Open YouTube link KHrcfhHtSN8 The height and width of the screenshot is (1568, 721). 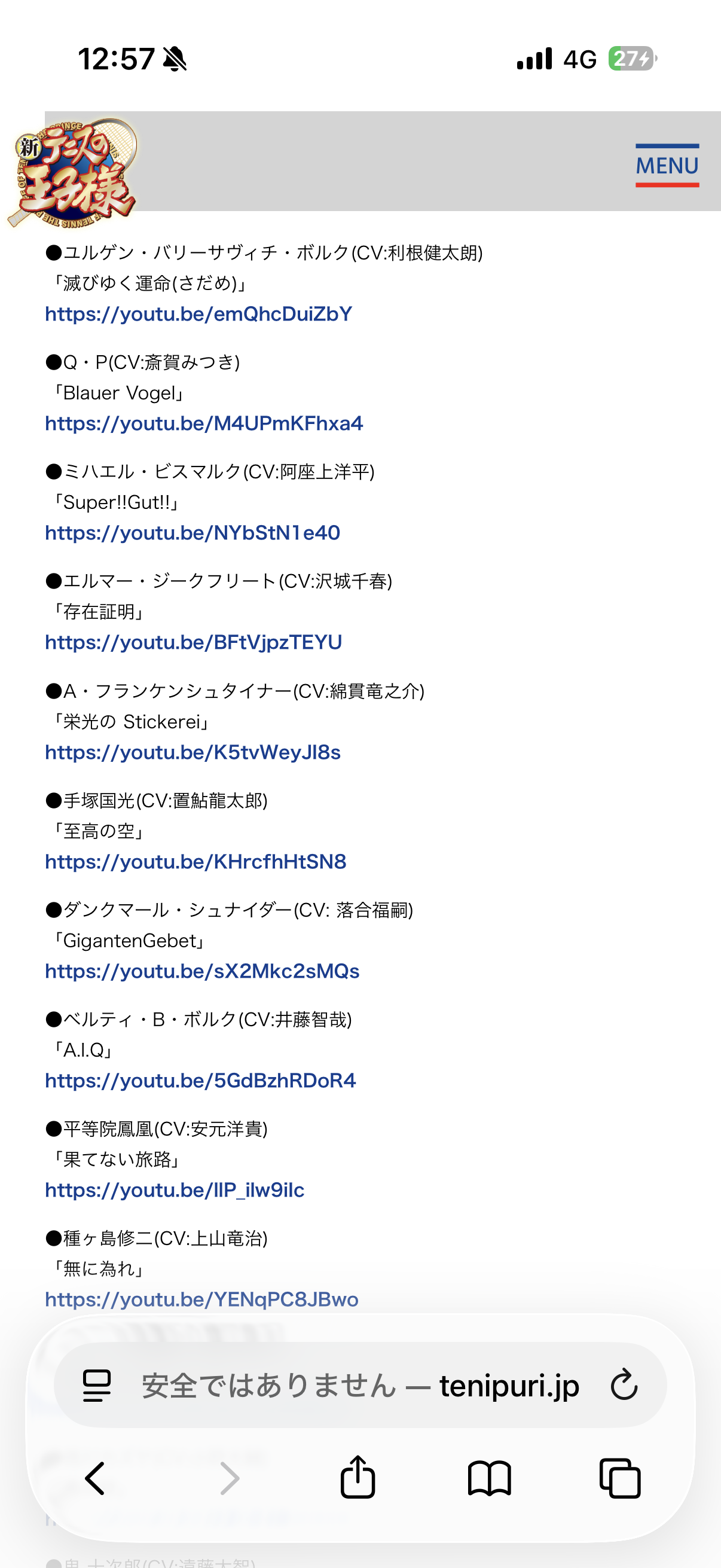tap(195, 862)
